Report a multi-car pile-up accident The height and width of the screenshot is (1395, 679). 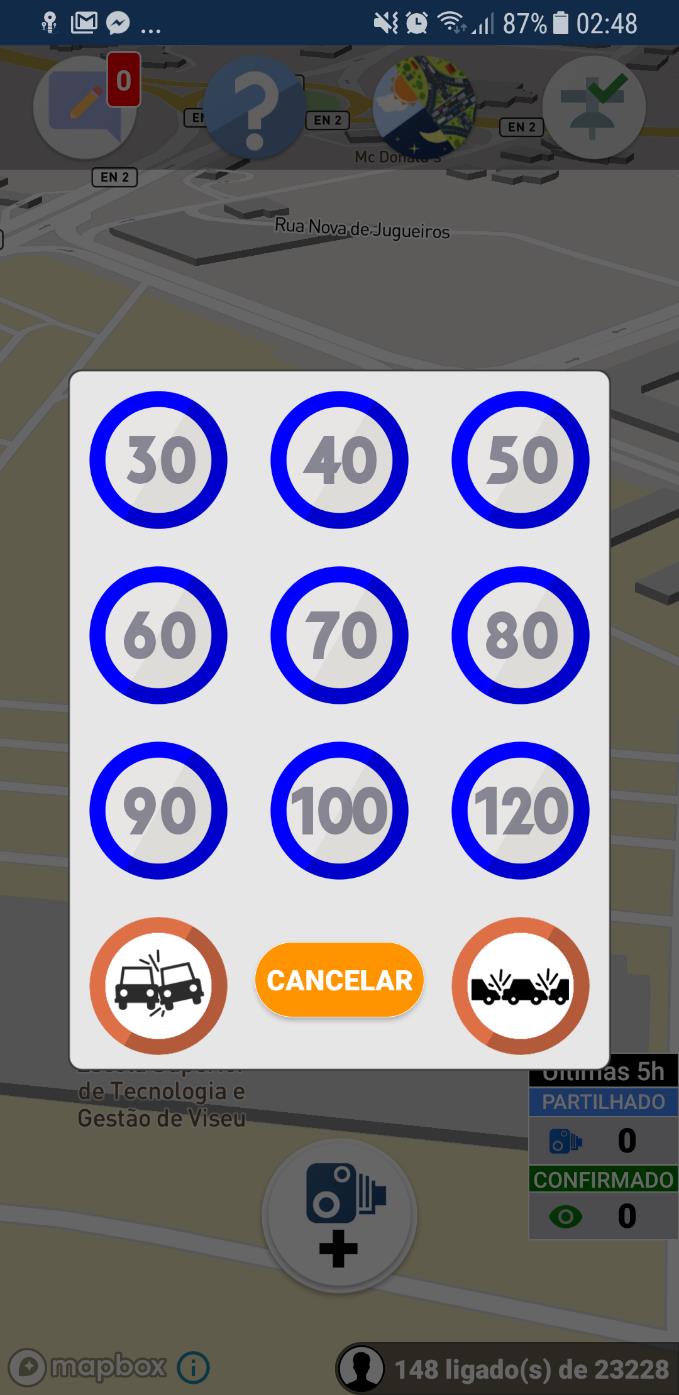tap(520, 985)
